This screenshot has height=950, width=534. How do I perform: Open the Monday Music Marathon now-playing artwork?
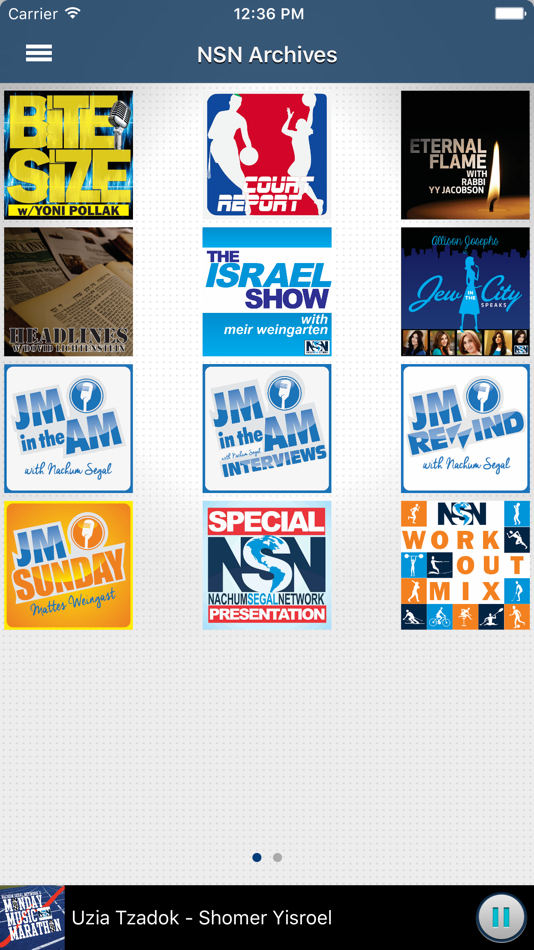pyautogui.click(x=33, y=917)
